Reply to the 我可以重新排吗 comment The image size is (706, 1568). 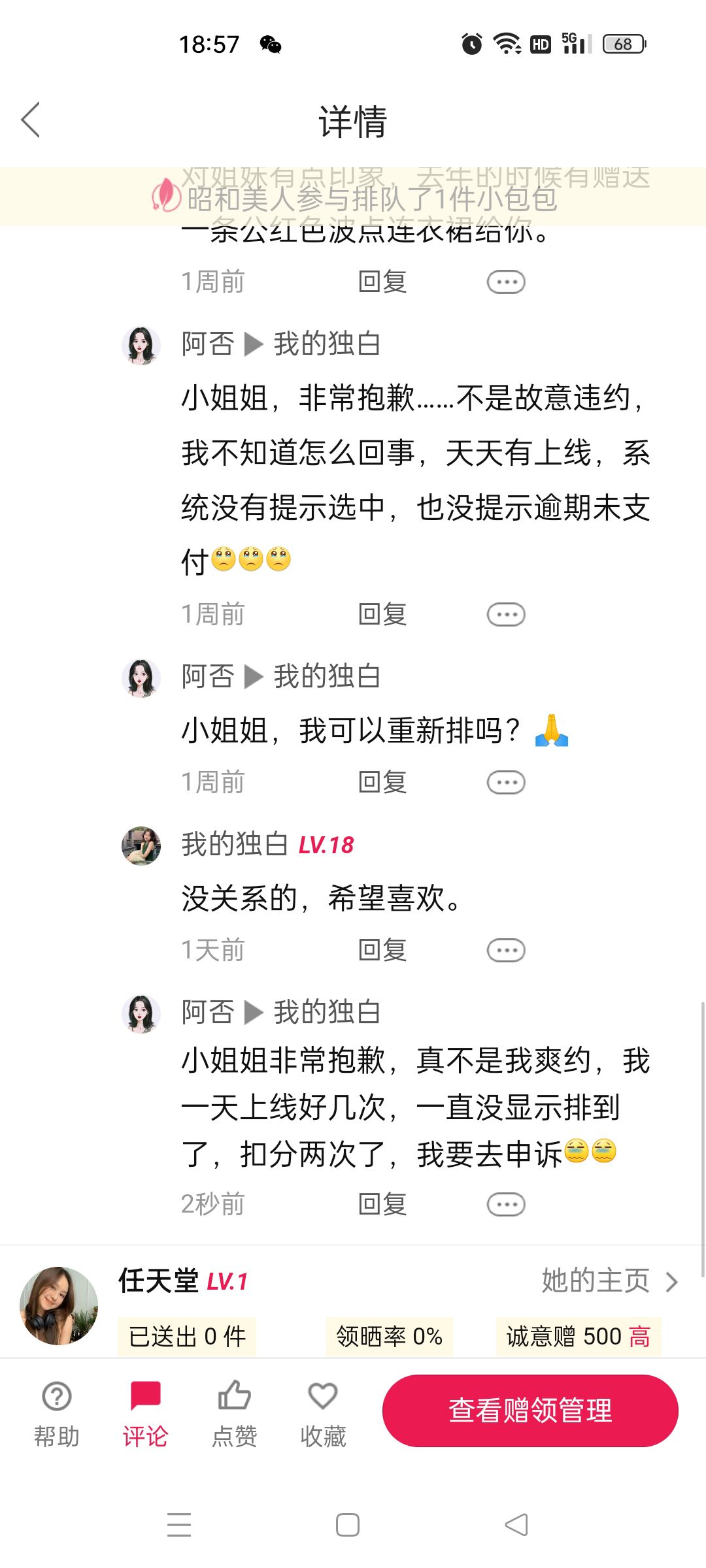[x=382, y=783]
